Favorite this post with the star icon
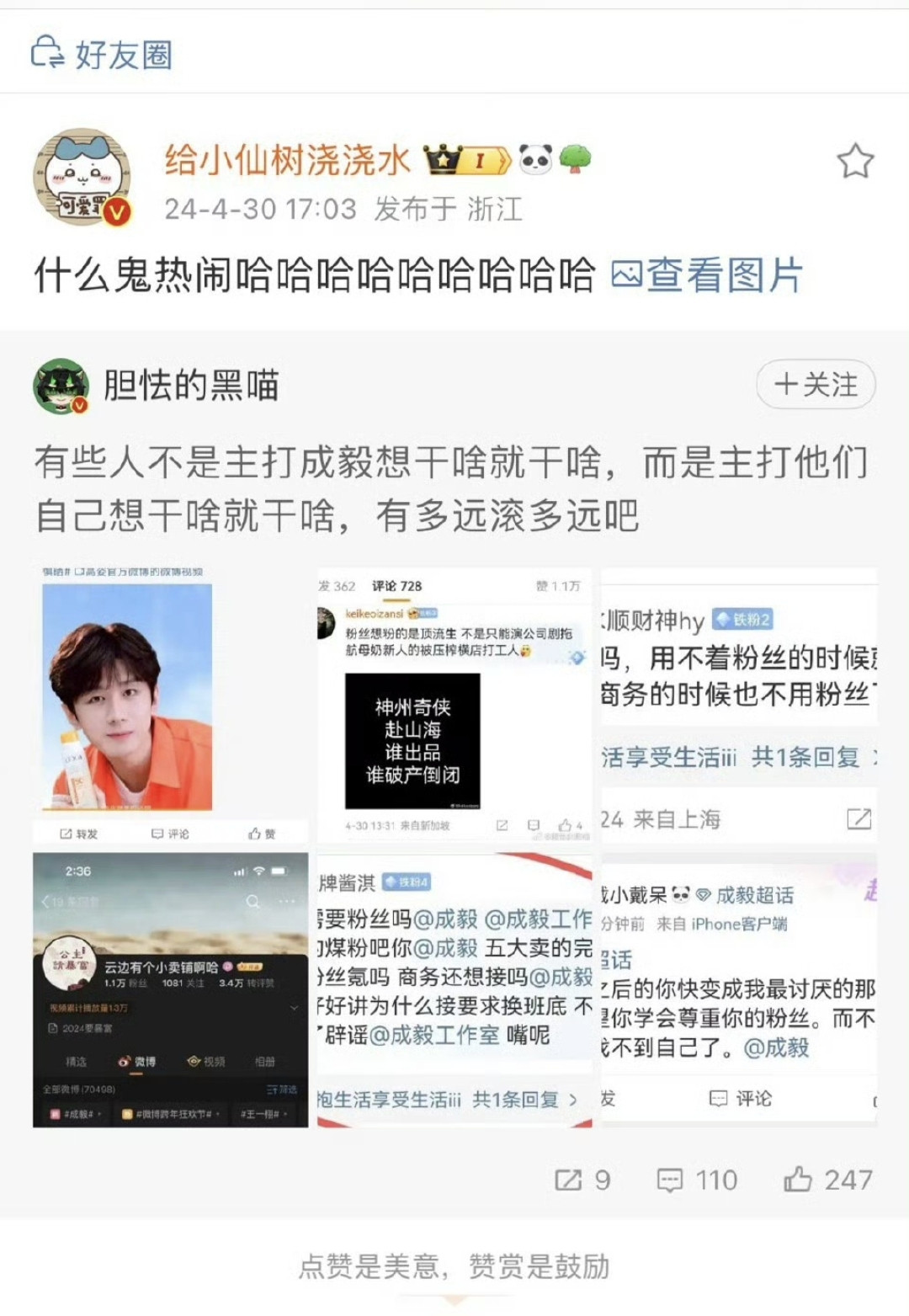 [854, 161]
